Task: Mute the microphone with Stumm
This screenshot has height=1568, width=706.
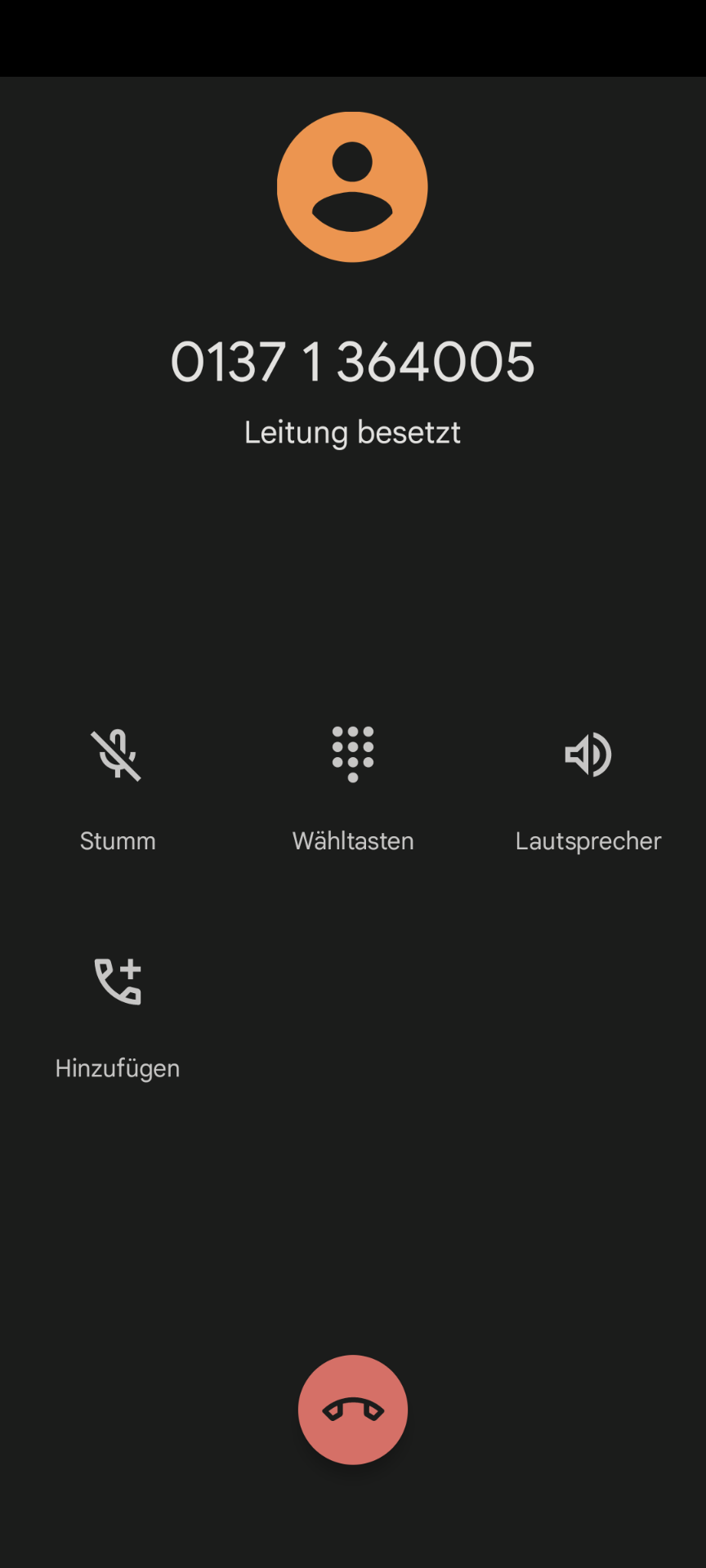Action: pos(117,755)
